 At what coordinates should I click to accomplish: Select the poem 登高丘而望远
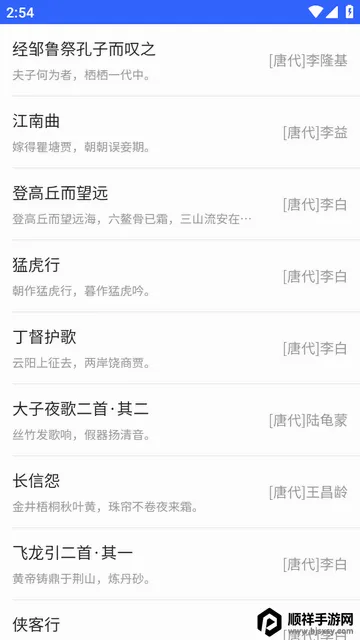(180, 204)
